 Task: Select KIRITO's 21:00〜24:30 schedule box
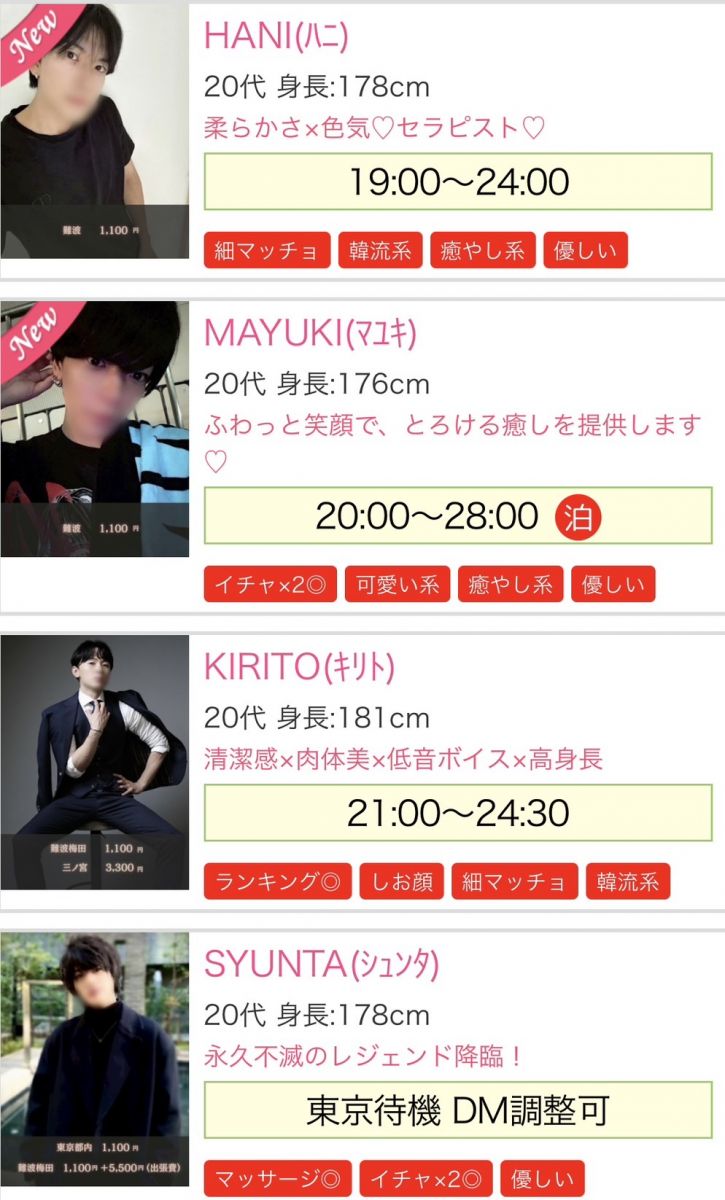(x=458, y=813)
